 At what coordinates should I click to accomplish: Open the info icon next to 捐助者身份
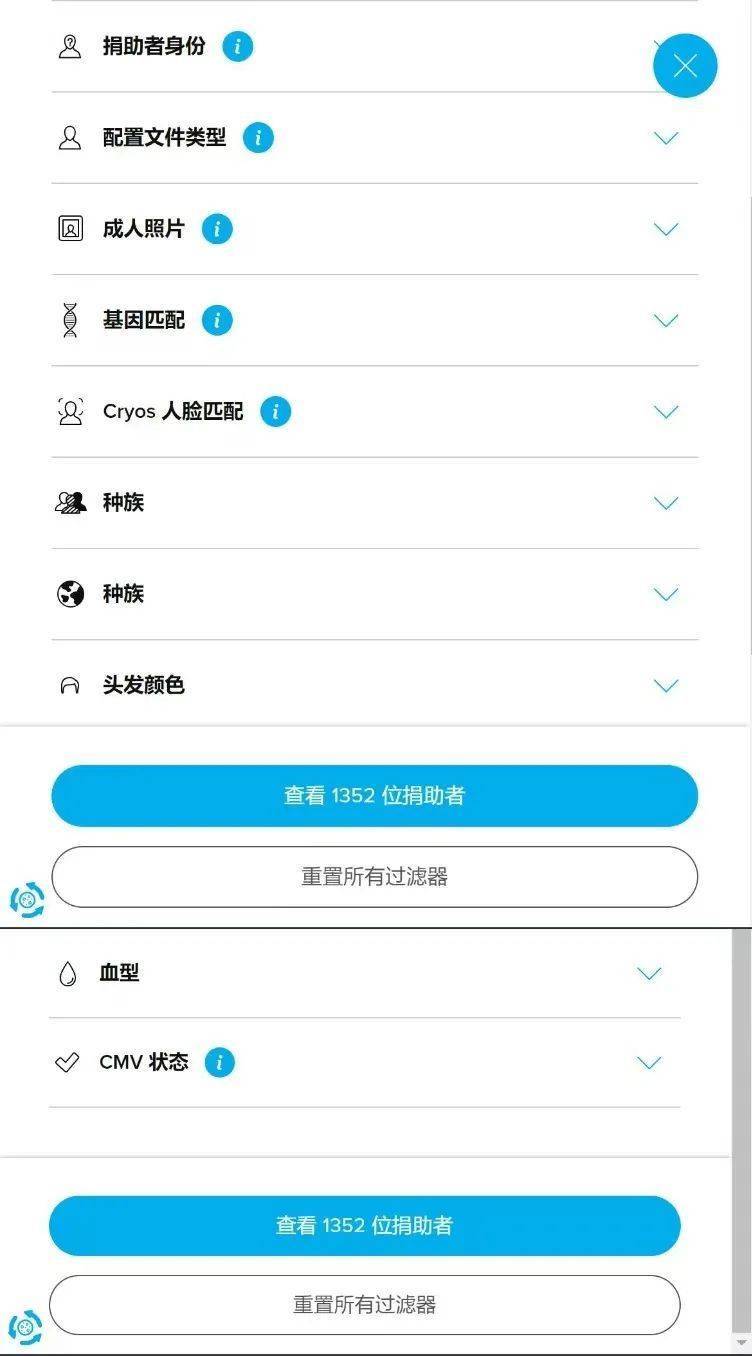pyautogui.click(x=237, y=46)
